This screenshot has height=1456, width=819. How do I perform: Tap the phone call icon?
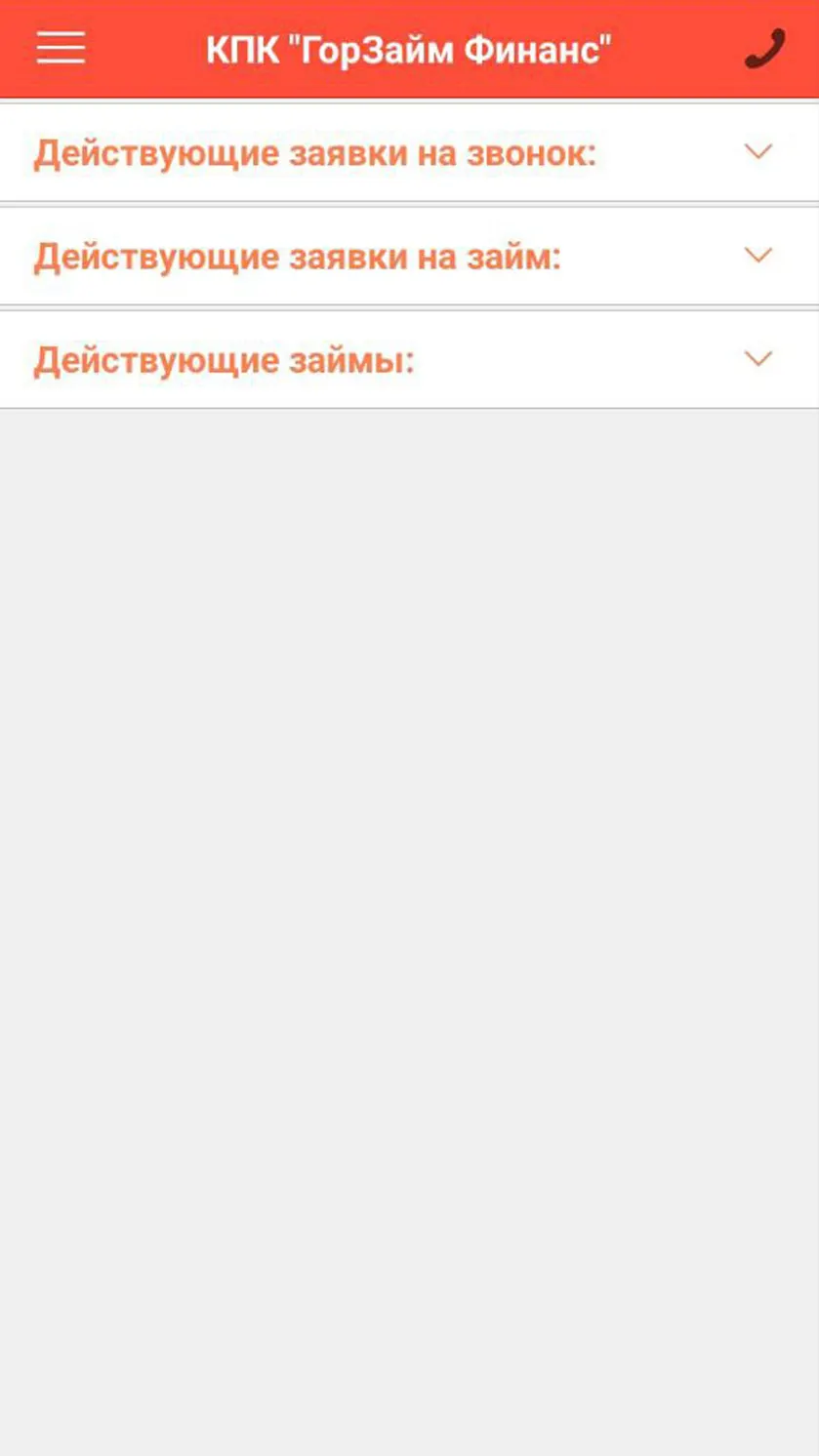pos(764,49)
